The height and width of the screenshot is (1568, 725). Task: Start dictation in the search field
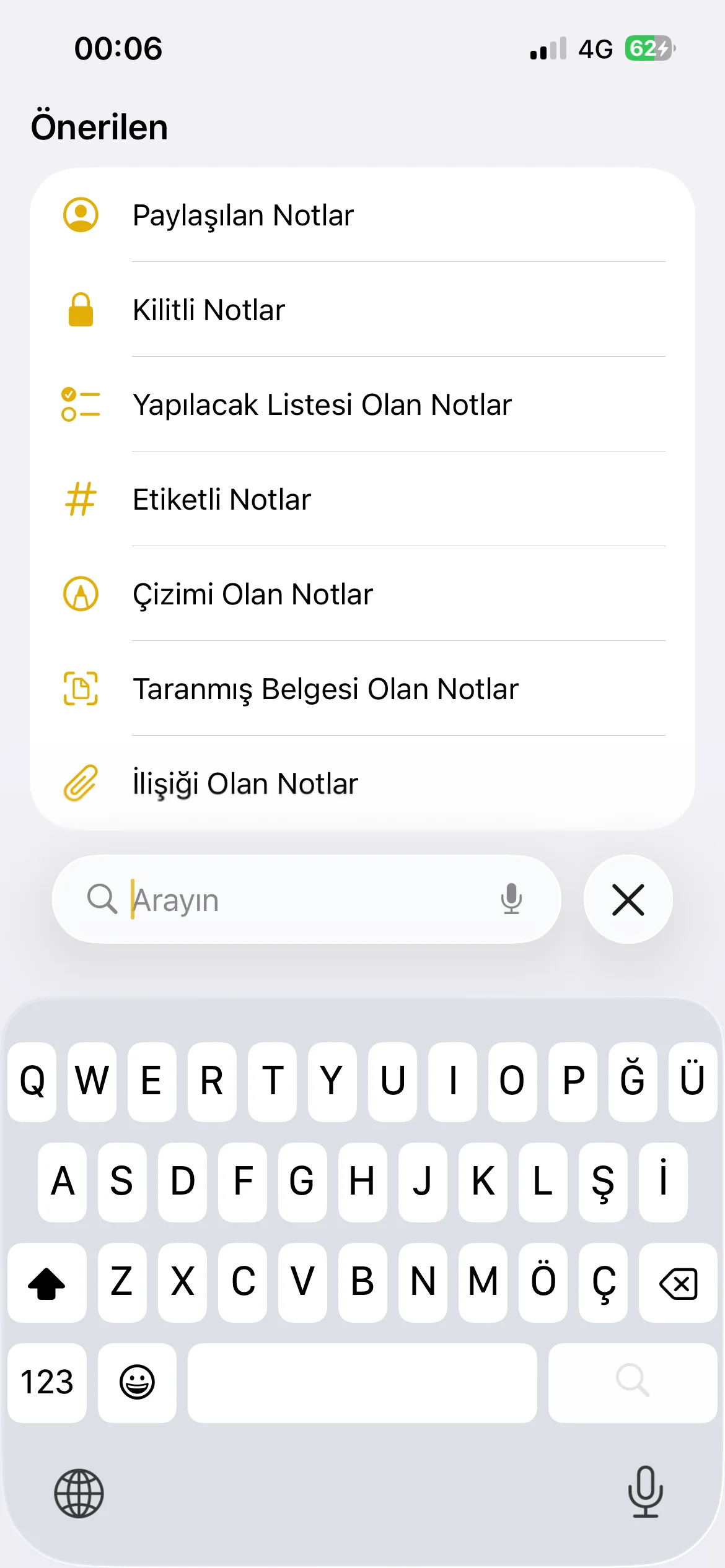tap(511, 899)
